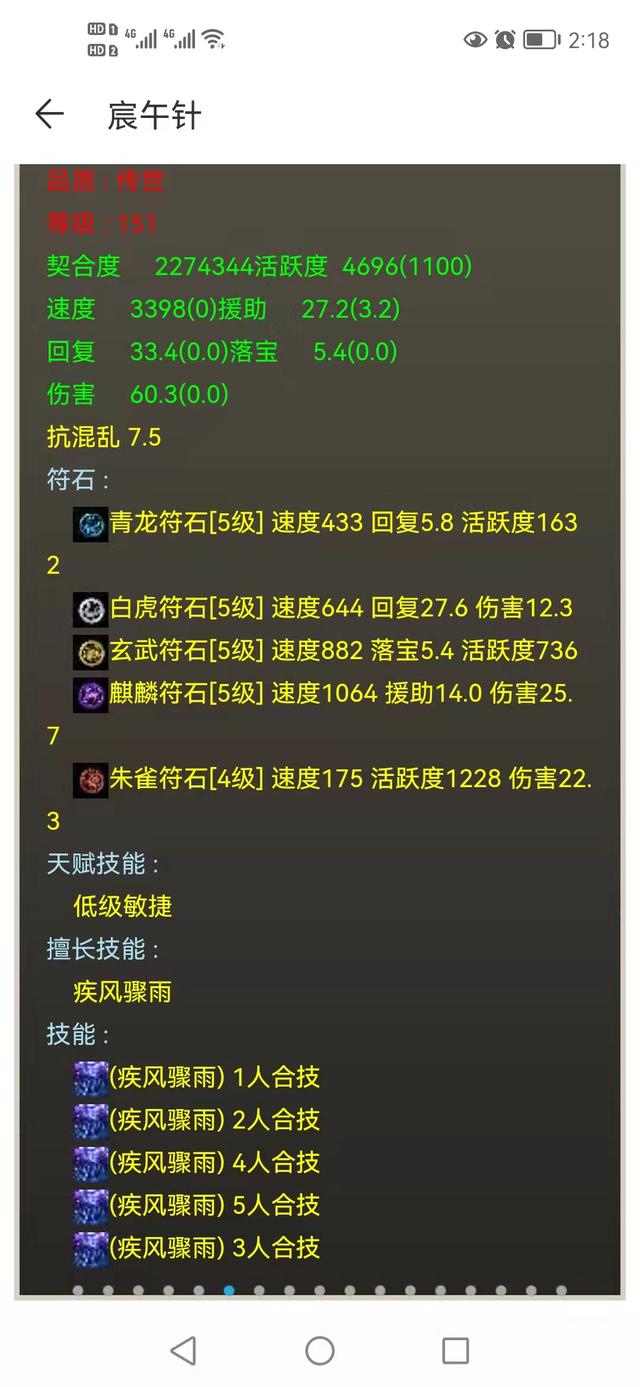Tap the system back triangle
The height and width of the screenshot is (1387, 640).
click(x=183, y=1351)
